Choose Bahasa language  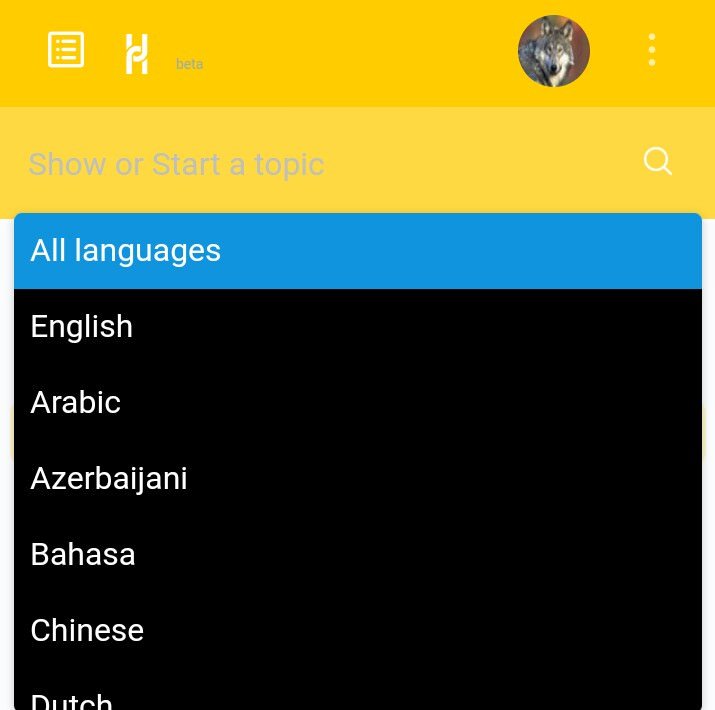pyautogui.click(x=357, y=555)
